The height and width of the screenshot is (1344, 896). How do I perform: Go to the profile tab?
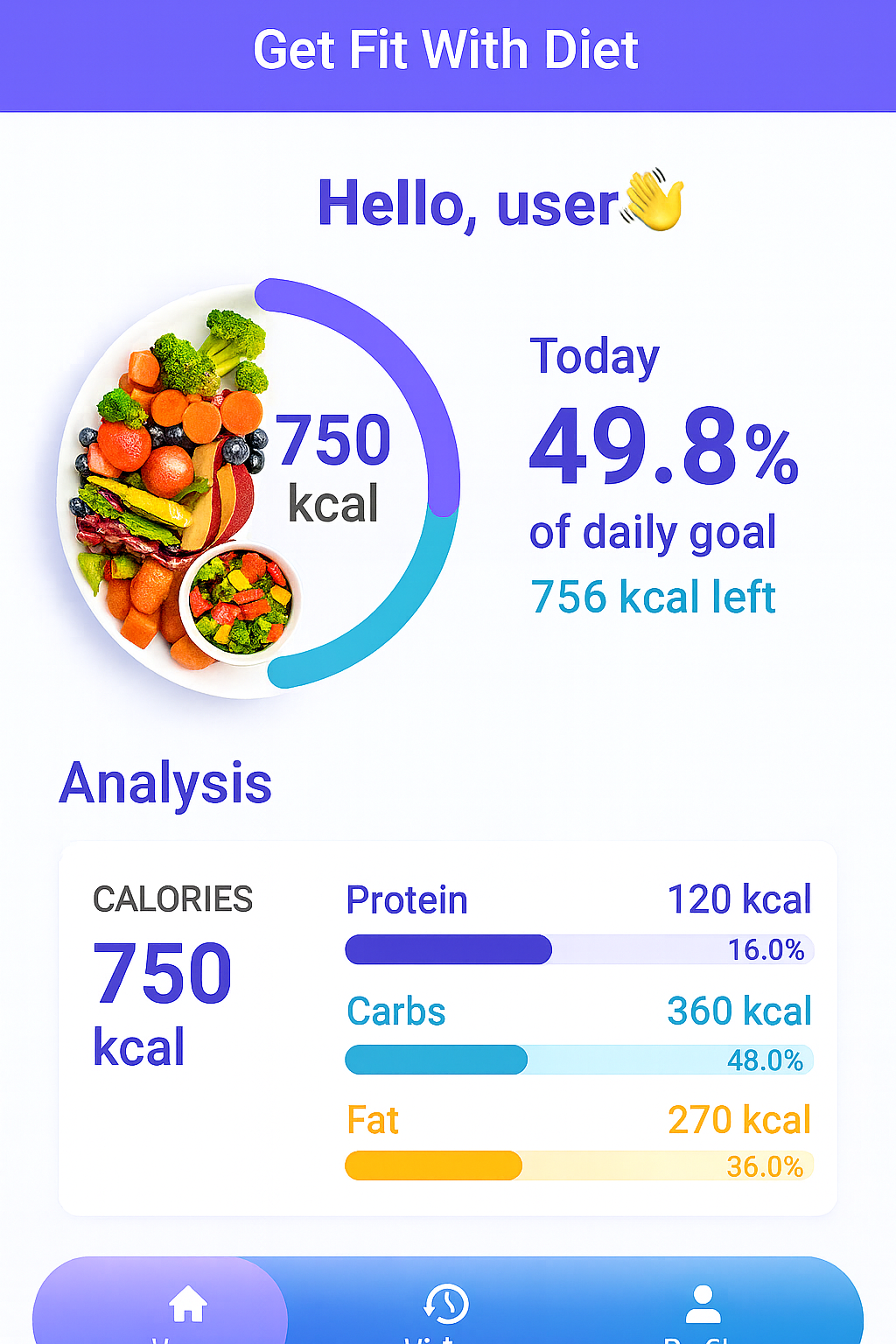[703, 1305]
